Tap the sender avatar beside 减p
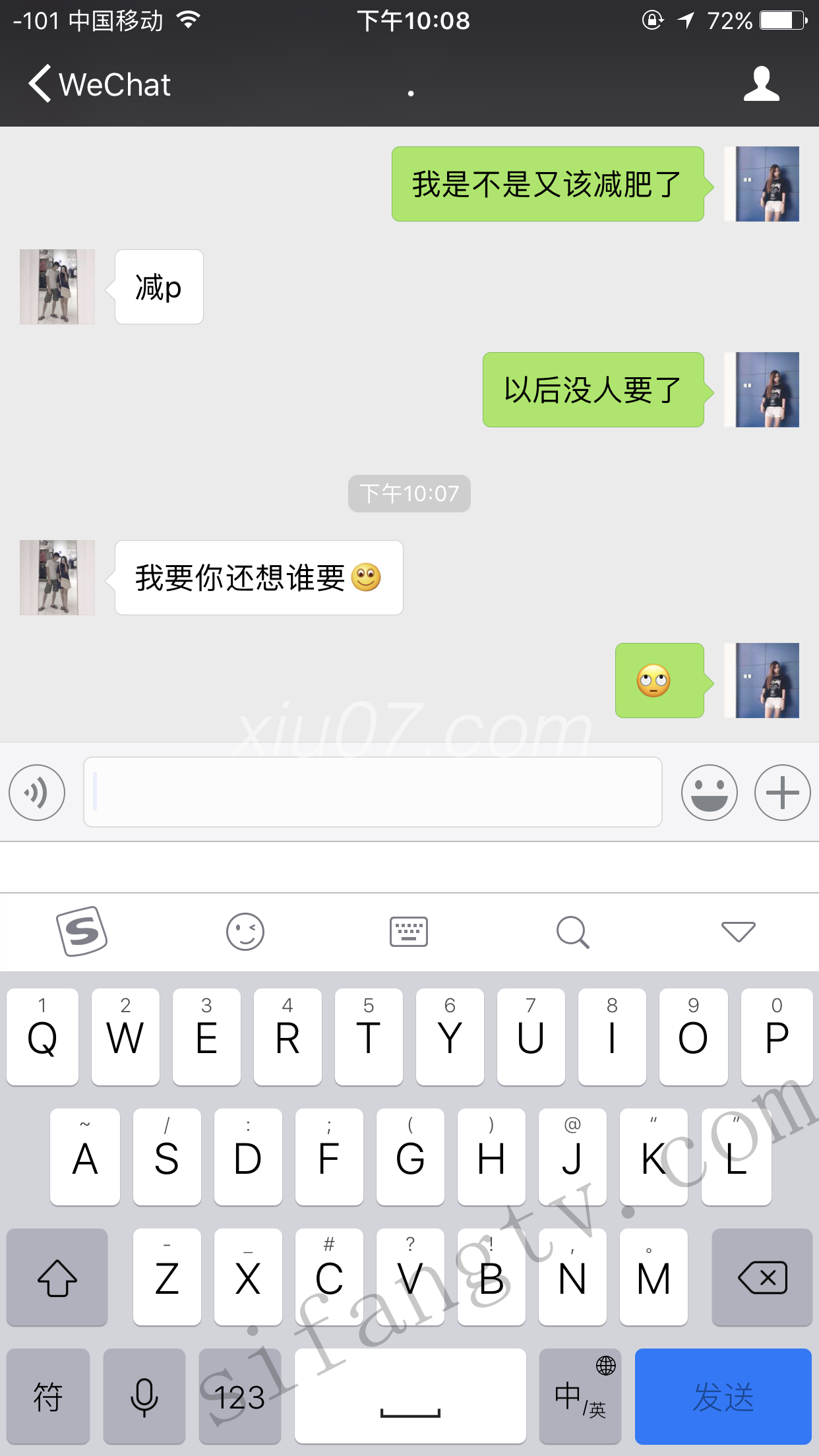Viewport: 819px width, 1456px height. coord(57,287)
